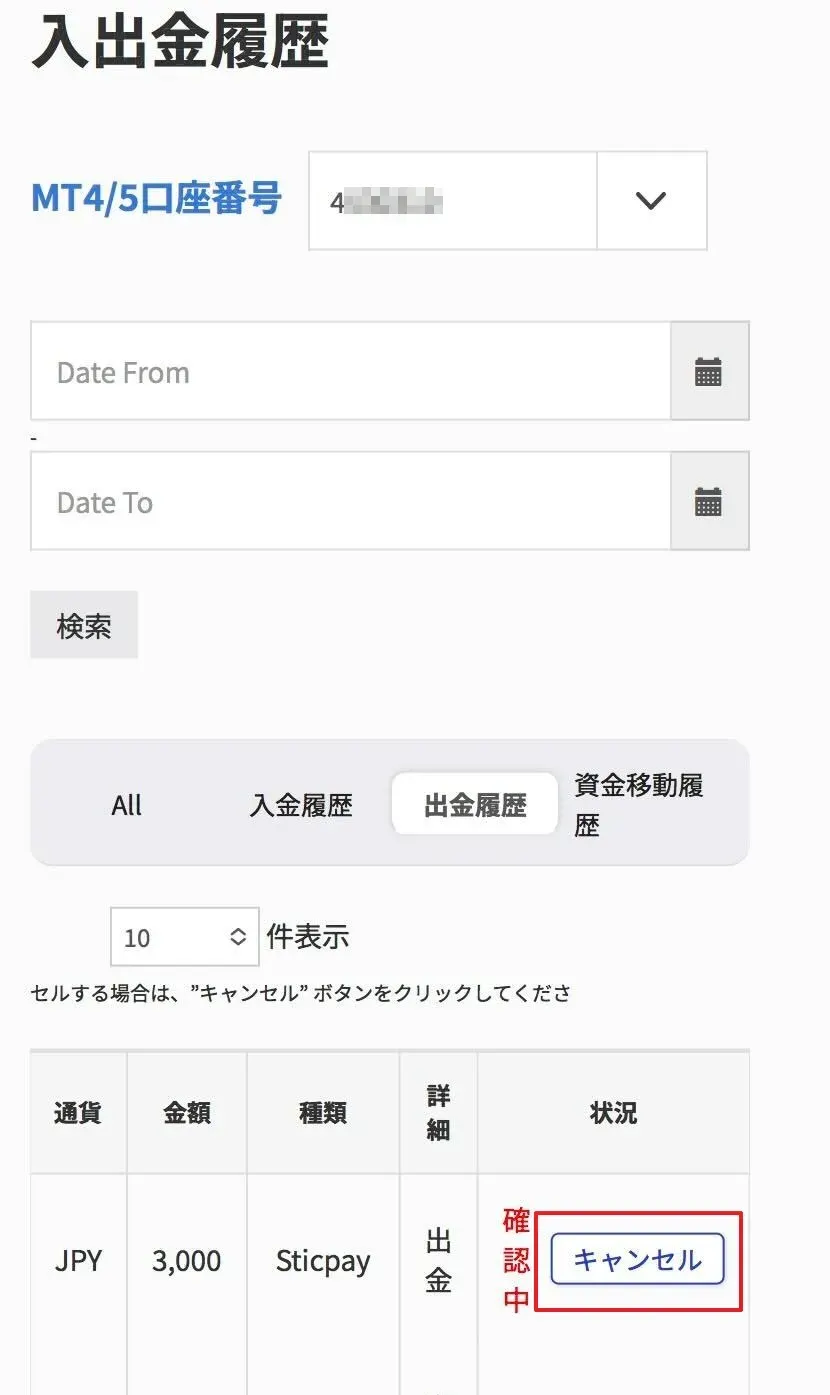Change the 10 件表示 rows-per-page selector
Viewport: 830px width, 1395px height.
(185, 937)
